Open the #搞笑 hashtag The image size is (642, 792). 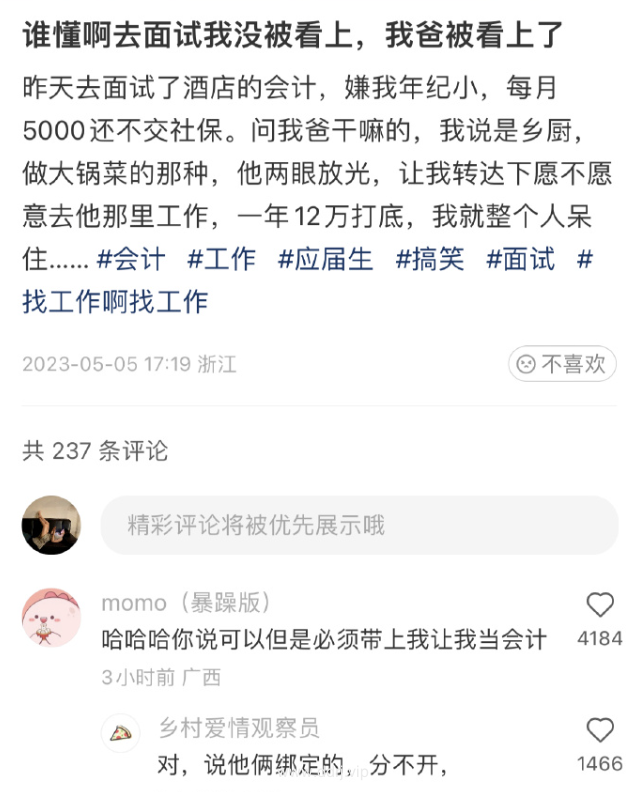[x=430, y=260]
